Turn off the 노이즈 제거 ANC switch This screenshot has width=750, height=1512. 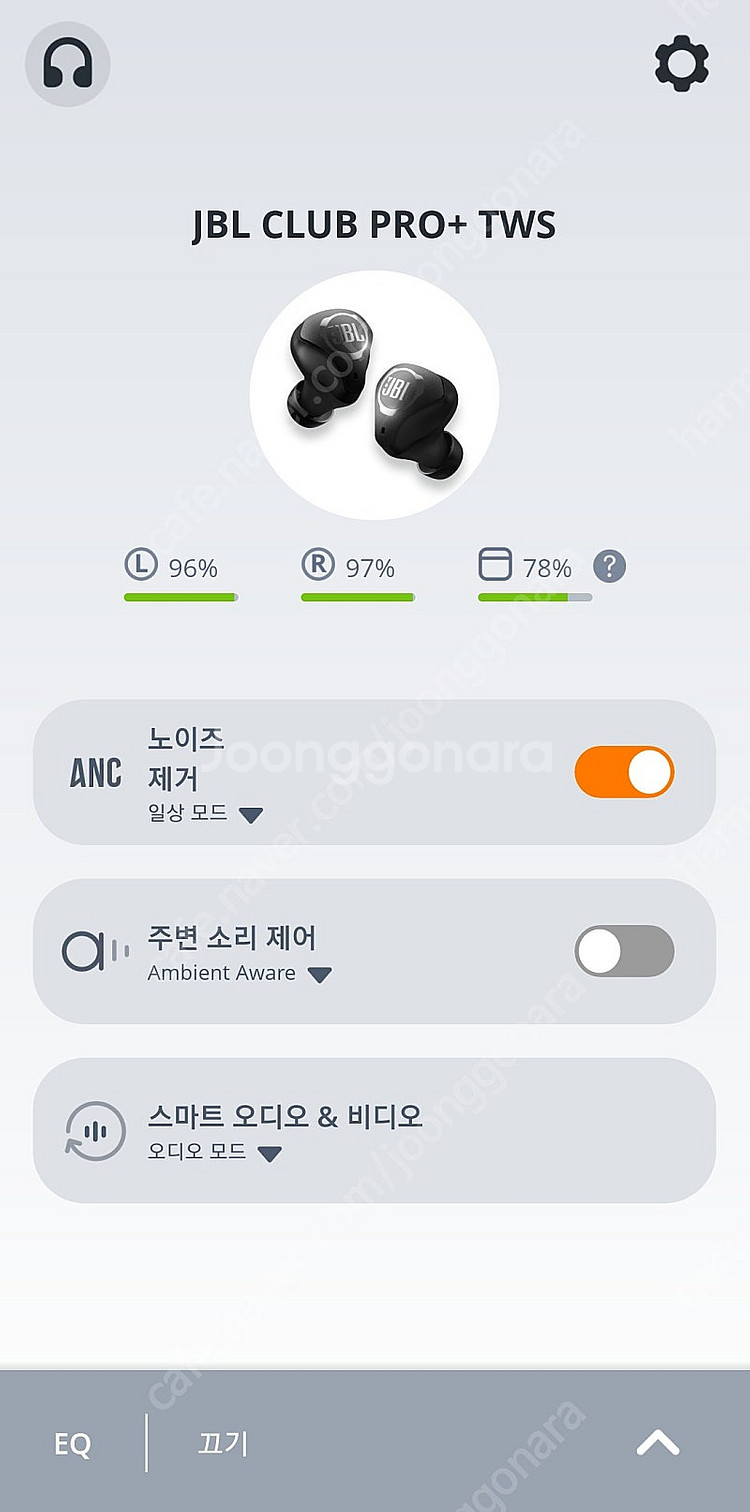tap(624, 772)
